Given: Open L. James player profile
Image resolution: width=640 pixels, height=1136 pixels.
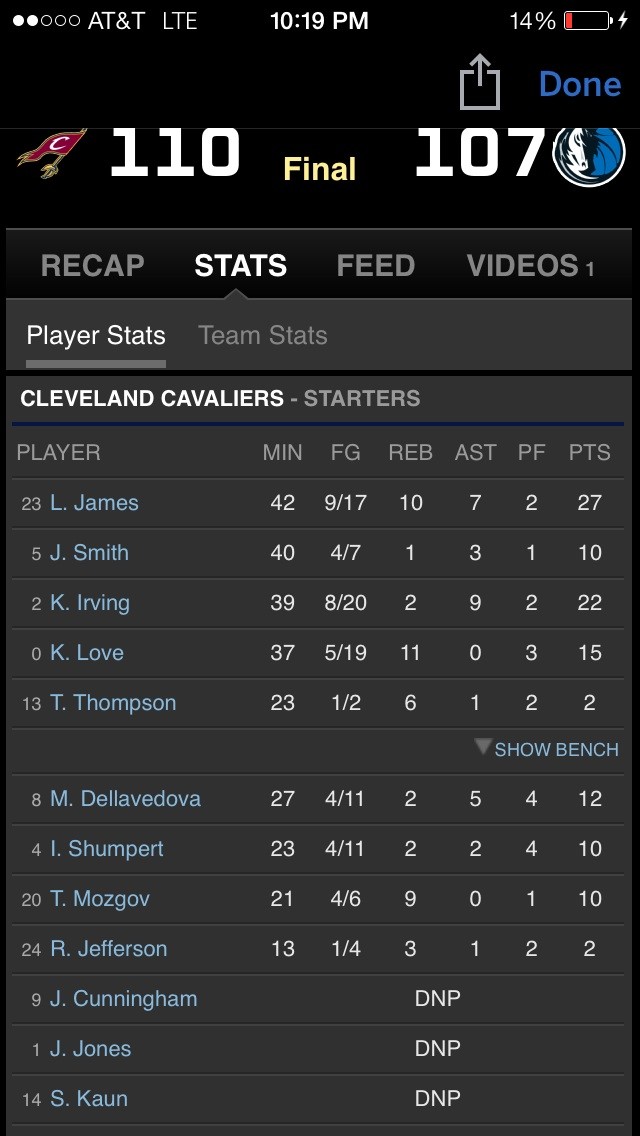Looking at the screenshot, I should 94,503.
